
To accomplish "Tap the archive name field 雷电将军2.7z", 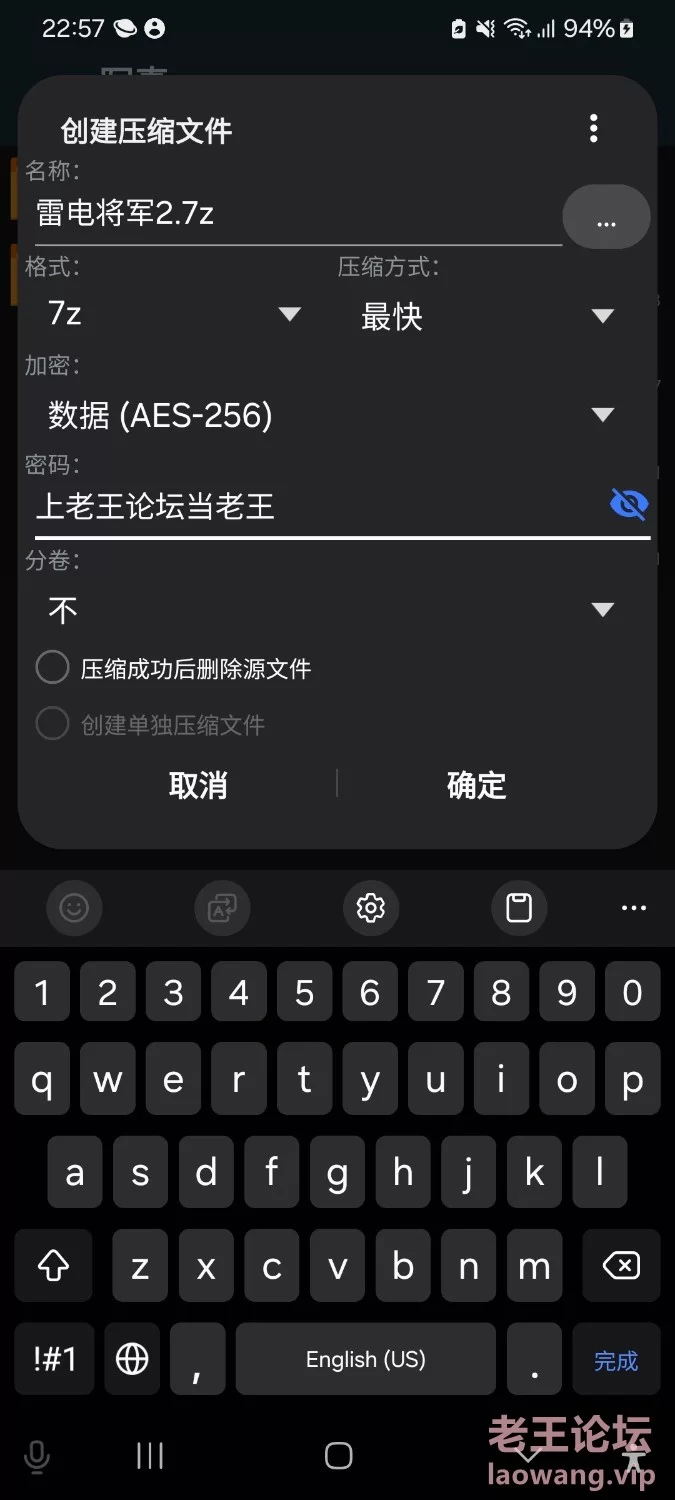I will pyautogui.click(x=298, y=213).
